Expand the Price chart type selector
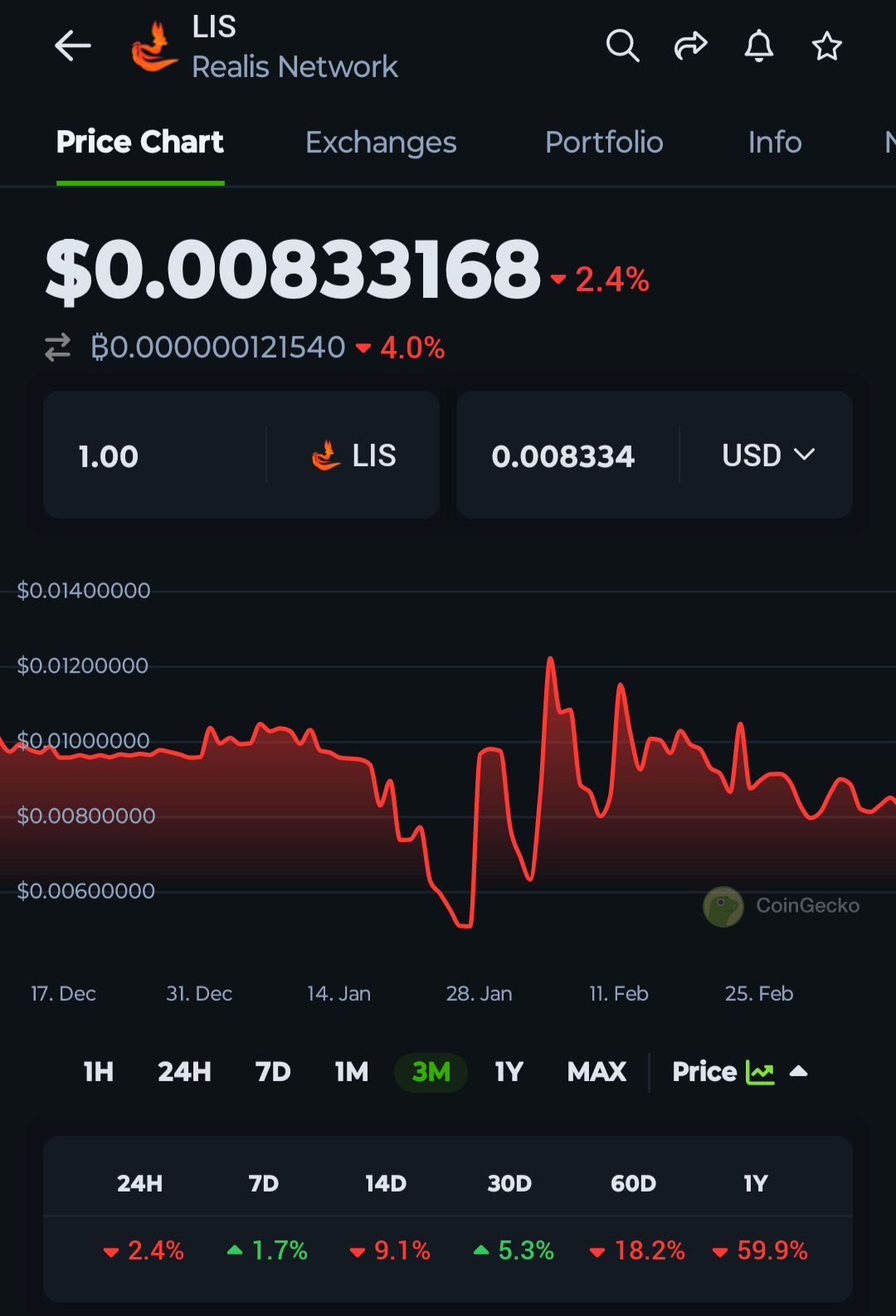This screenshot has height=1316, width=896. [x=739, y=1072]
